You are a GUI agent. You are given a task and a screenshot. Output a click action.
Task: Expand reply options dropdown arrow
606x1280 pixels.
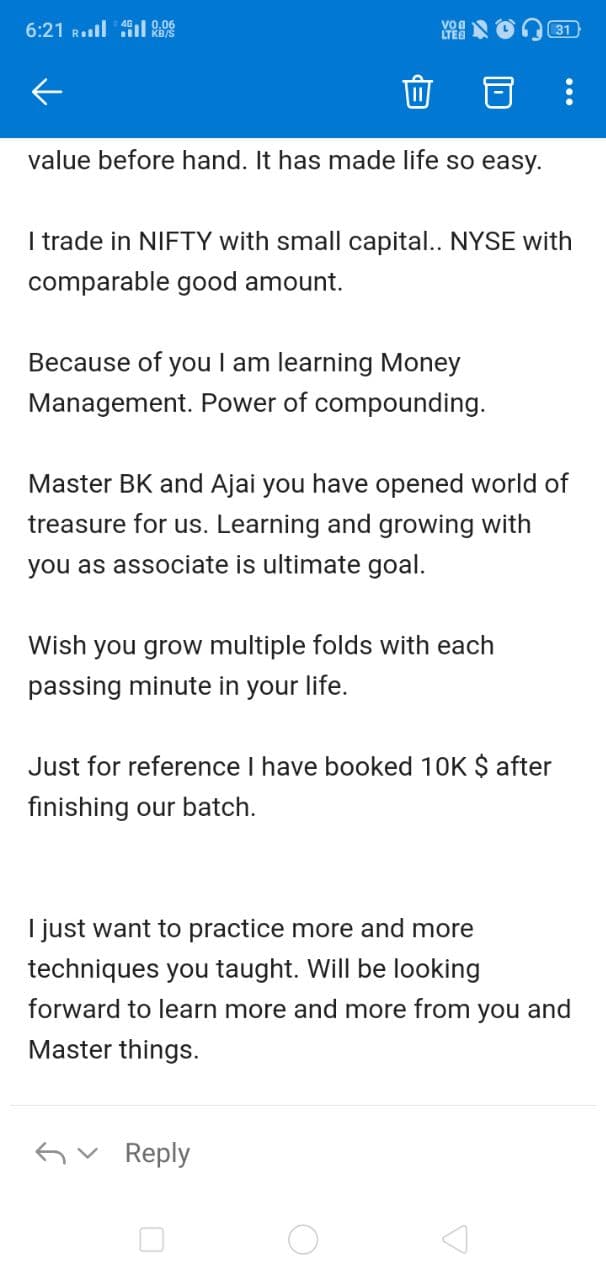pos(89,1153)
